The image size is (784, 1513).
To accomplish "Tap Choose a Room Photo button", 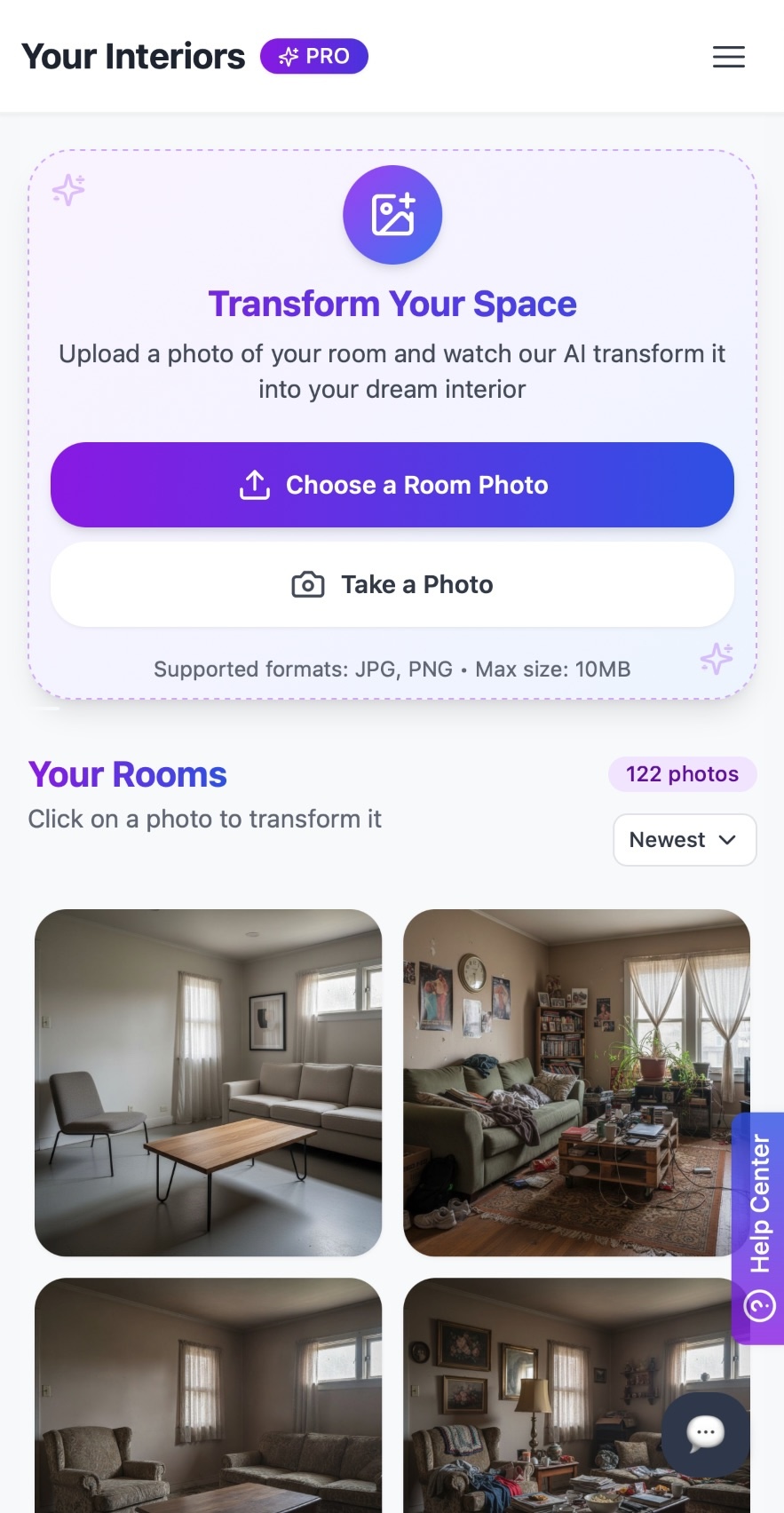I will [x=392, y=485].
